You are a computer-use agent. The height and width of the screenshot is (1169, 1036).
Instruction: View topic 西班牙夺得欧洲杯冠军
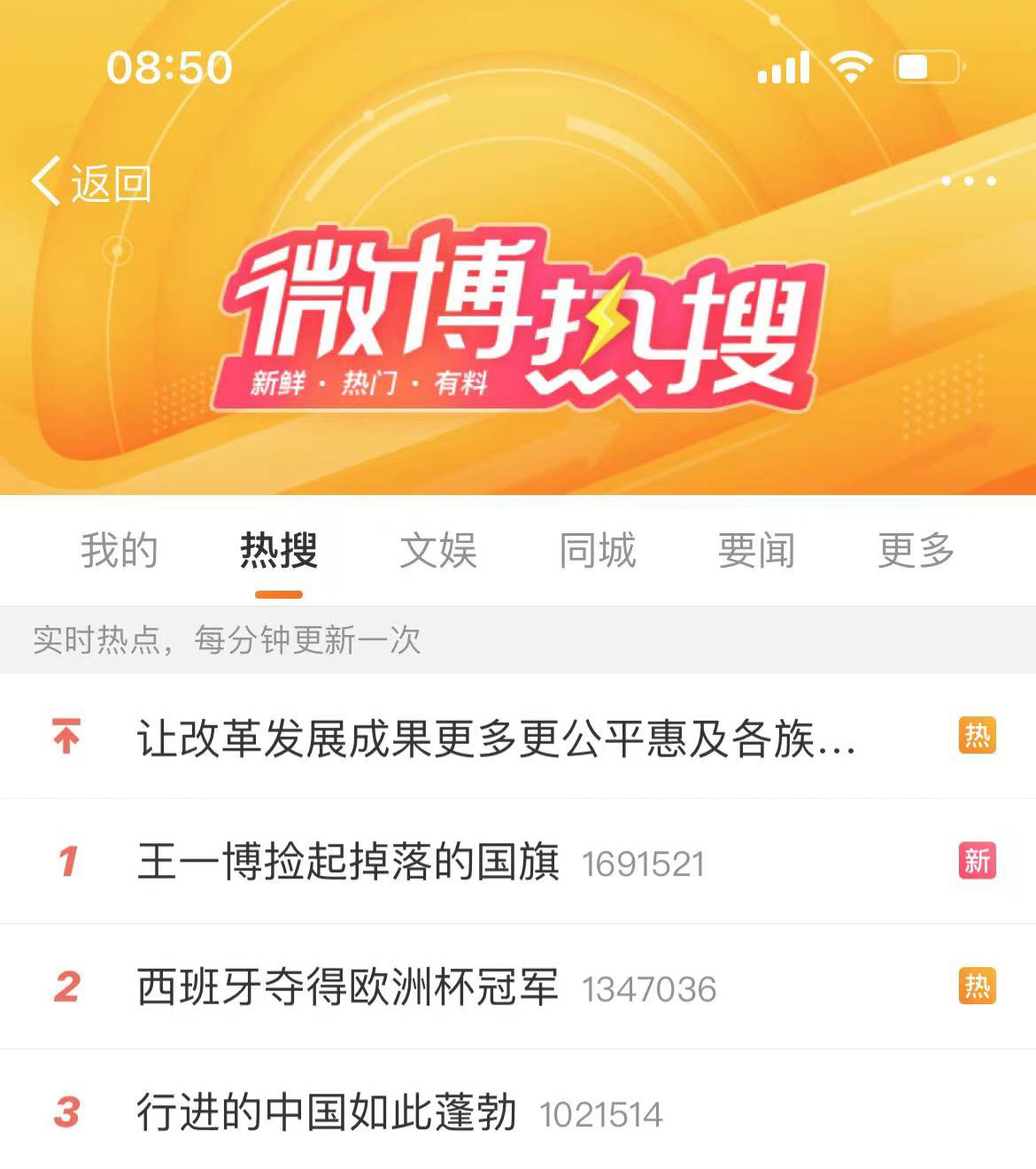(x=348, y=987)
